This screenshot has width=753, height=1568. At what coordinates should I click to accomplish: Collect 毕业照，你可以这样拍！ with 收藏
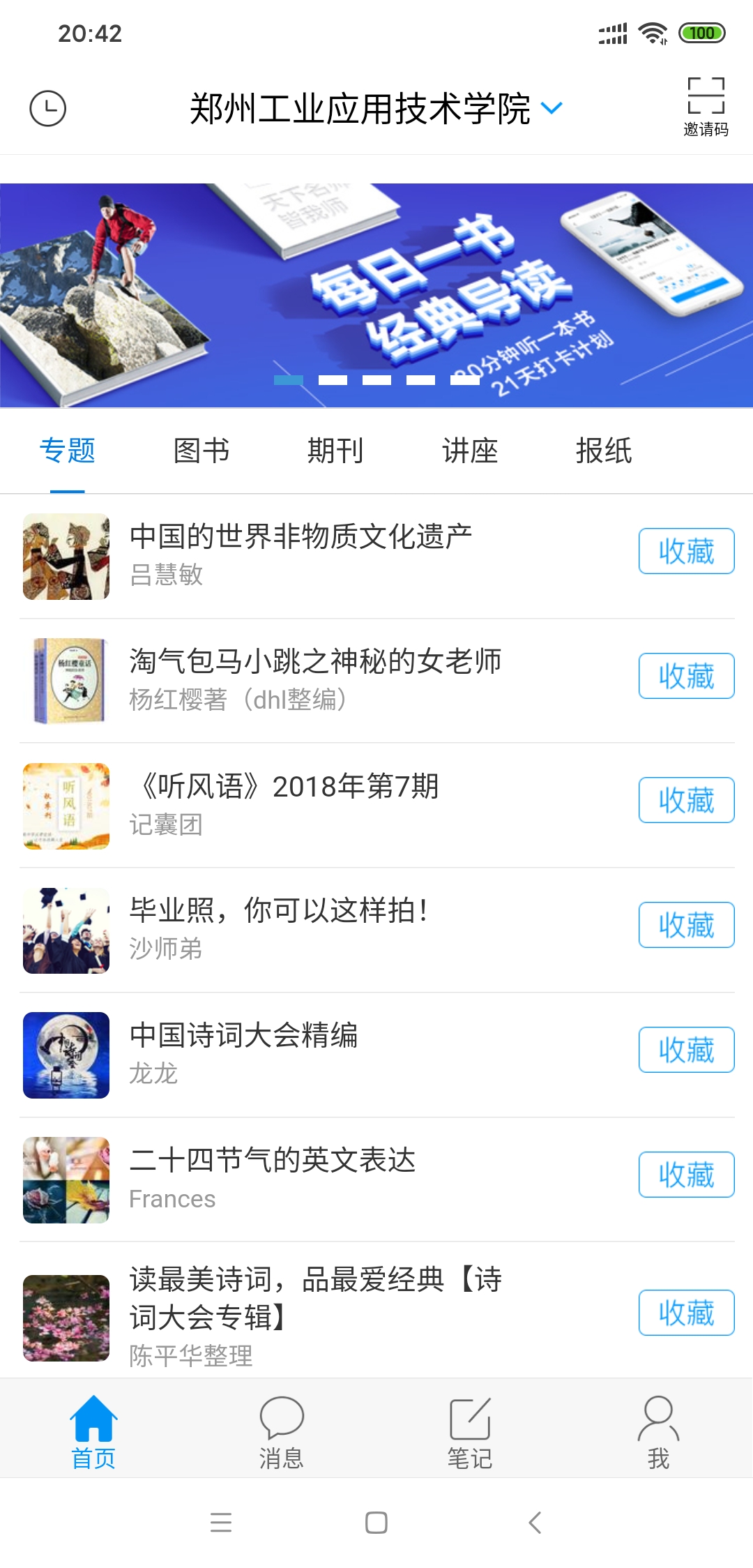point(686,925)
